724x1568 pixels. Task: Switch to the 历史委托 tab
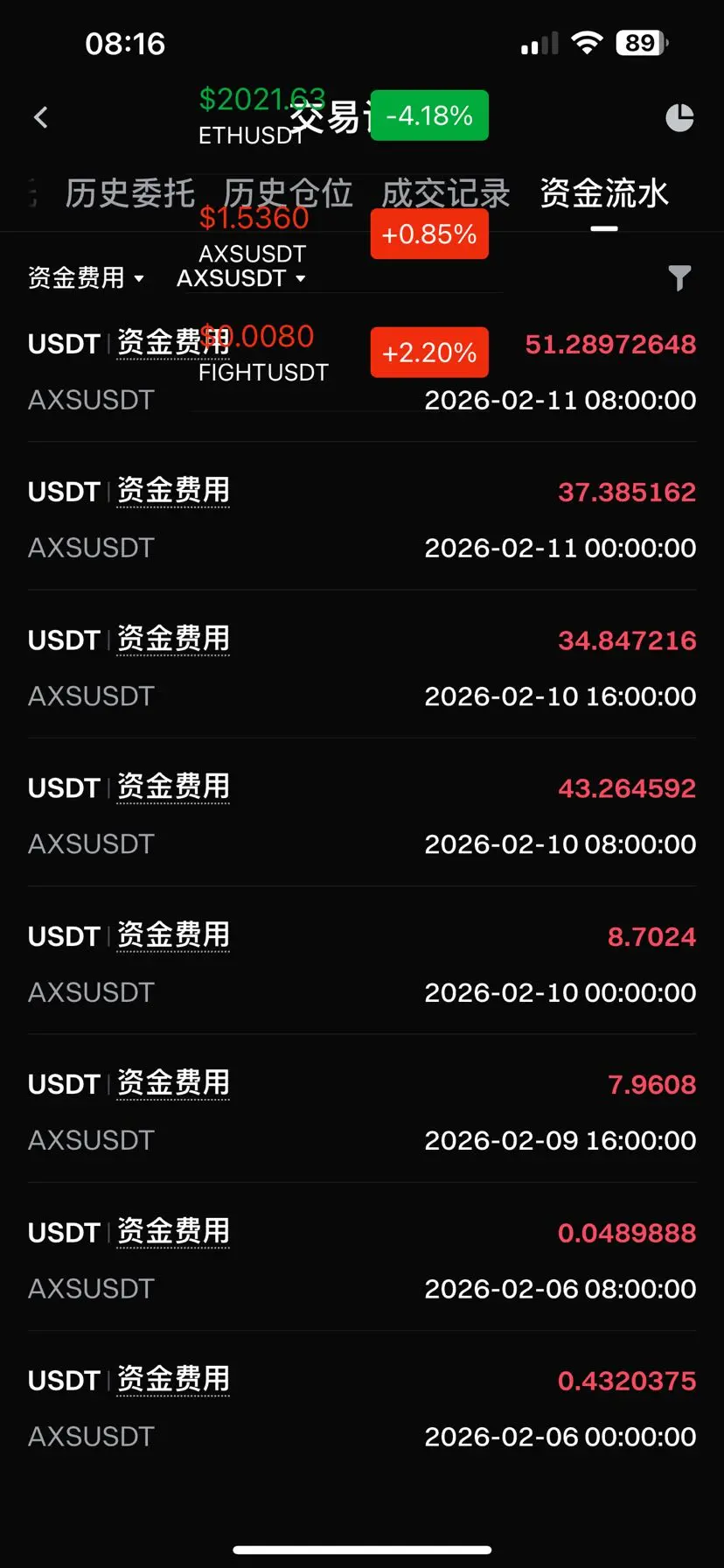click(129, 193)
